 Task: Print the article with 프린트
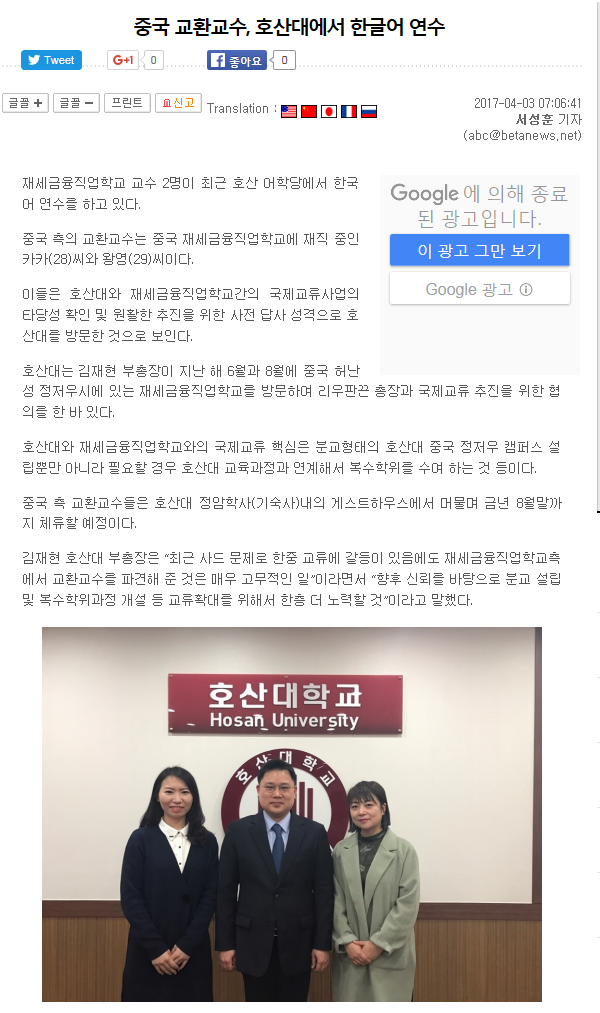pos(127,103)
